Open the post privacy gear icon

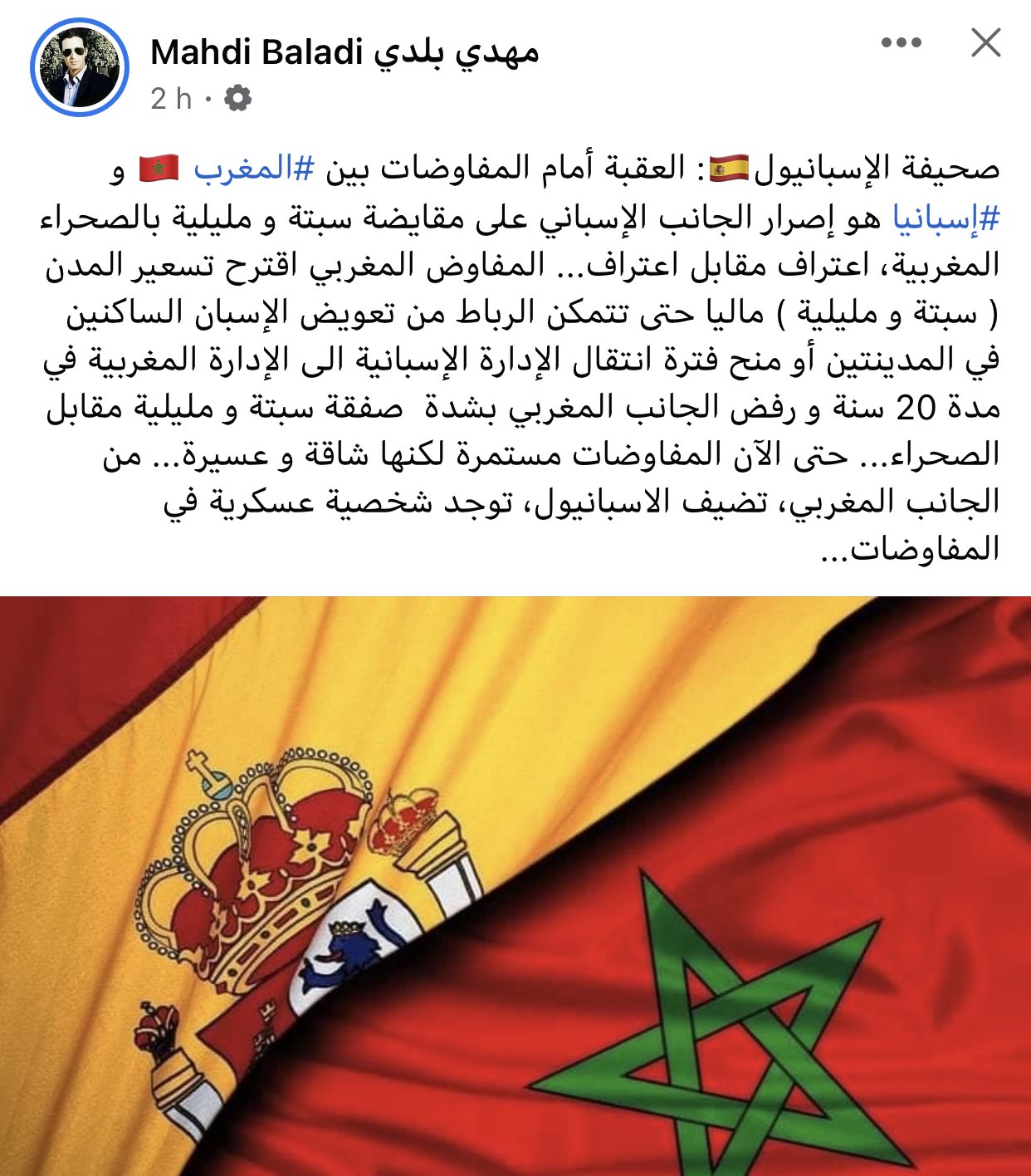click(237, 99)
